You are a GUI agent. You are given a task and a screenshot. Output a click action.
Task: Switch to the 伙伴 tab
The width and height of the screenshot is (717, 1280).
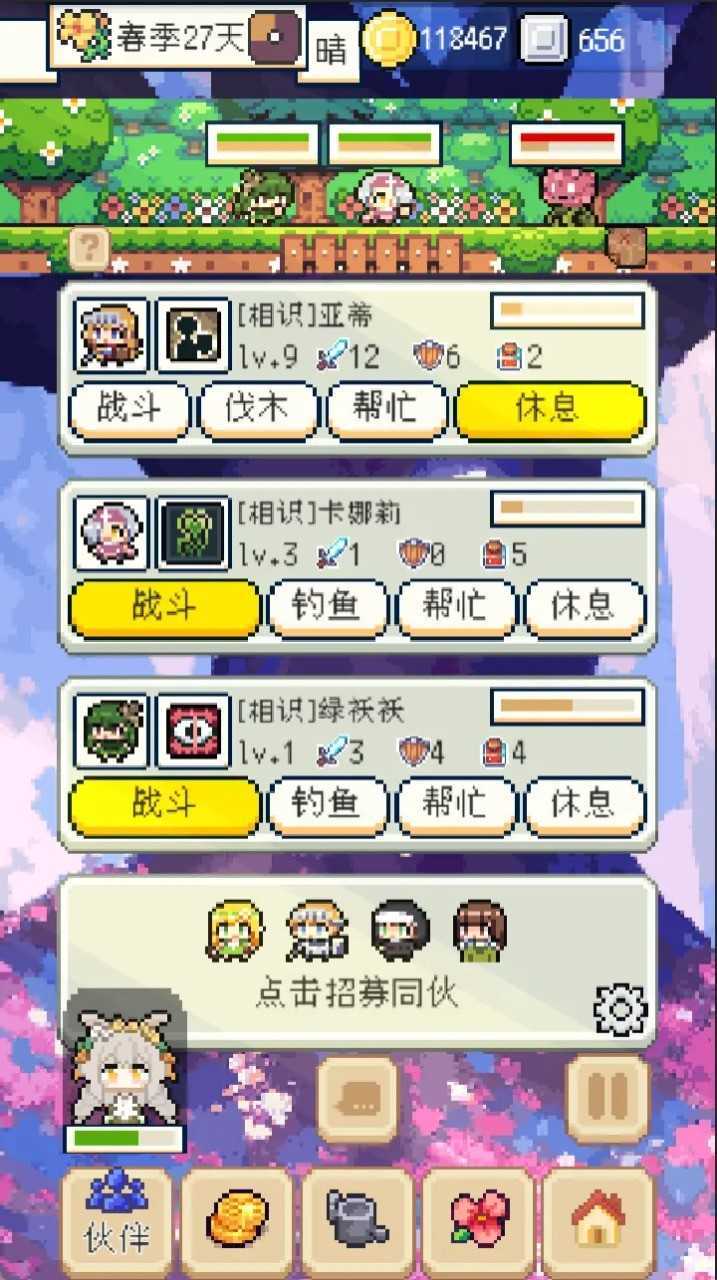point(117,1222)
